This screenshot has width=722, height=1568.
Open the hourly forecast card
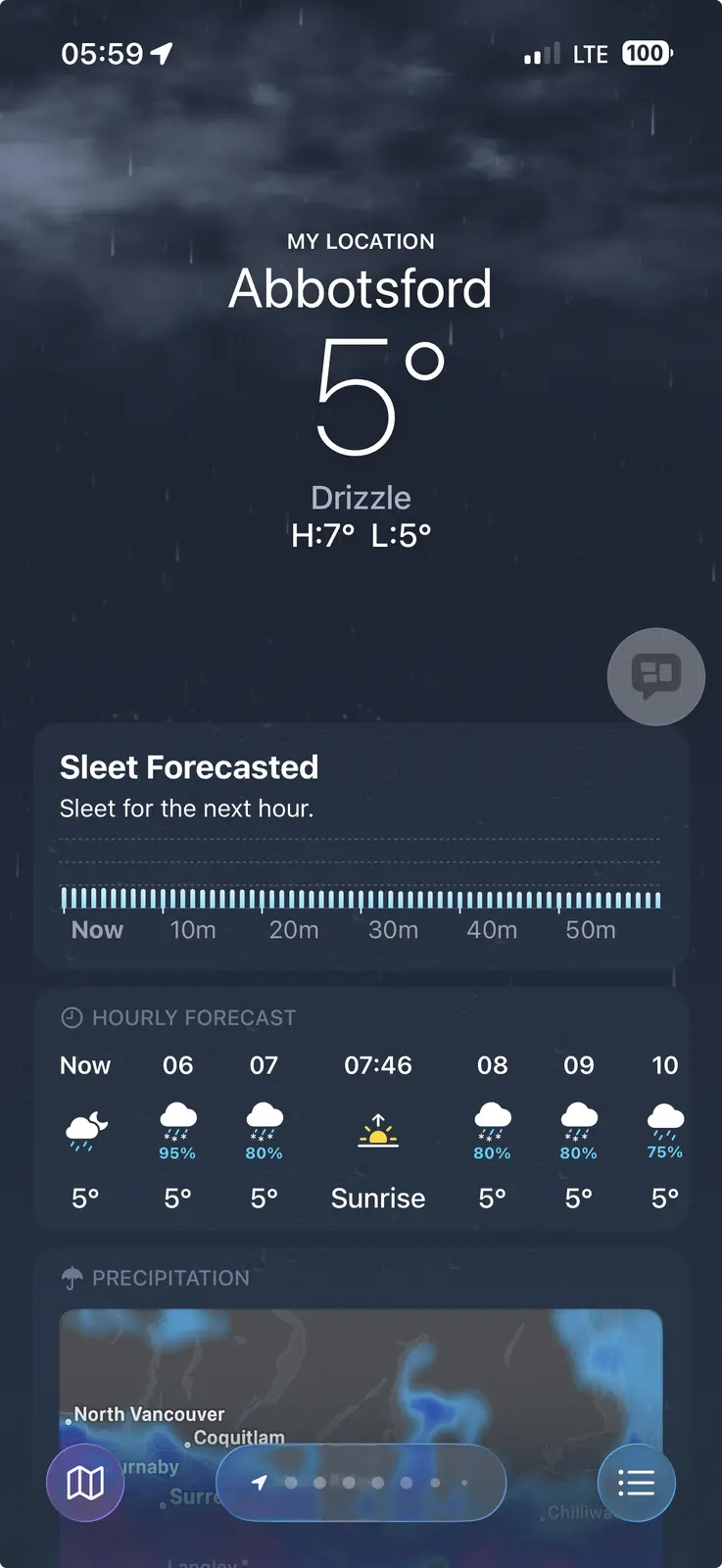pos(361,1107)
